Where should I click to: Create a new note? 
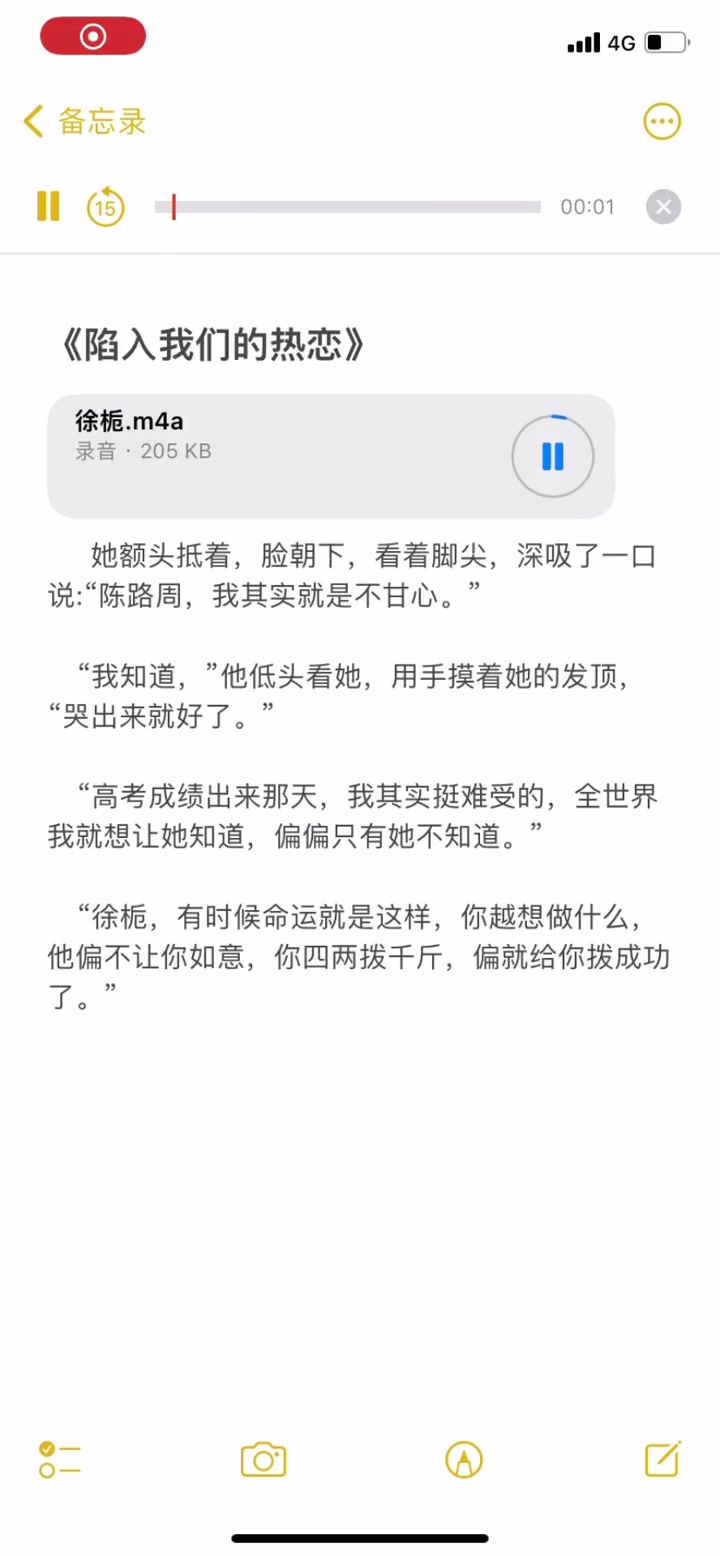point(663,1458)
